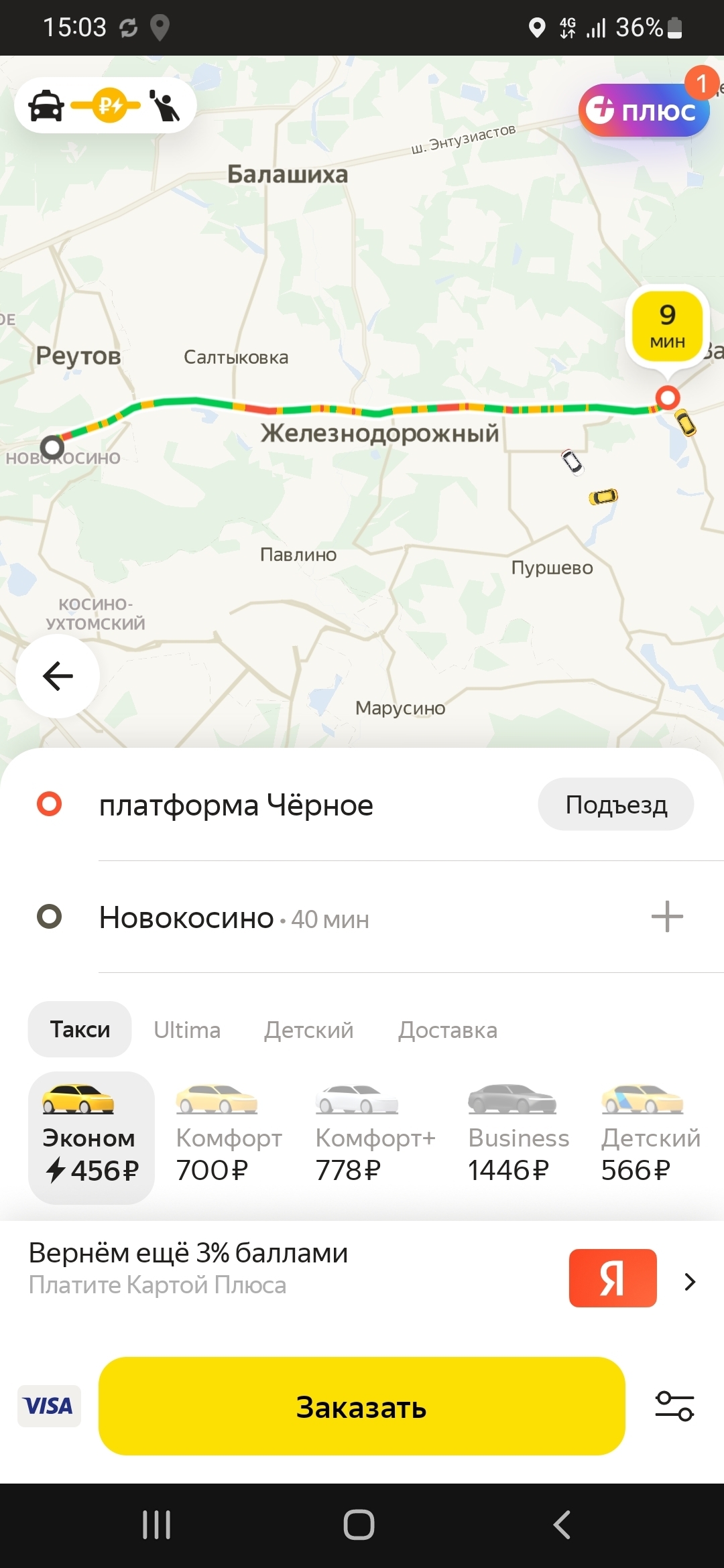Choose the Эконом tariff for 456₽

point(91,1137)
